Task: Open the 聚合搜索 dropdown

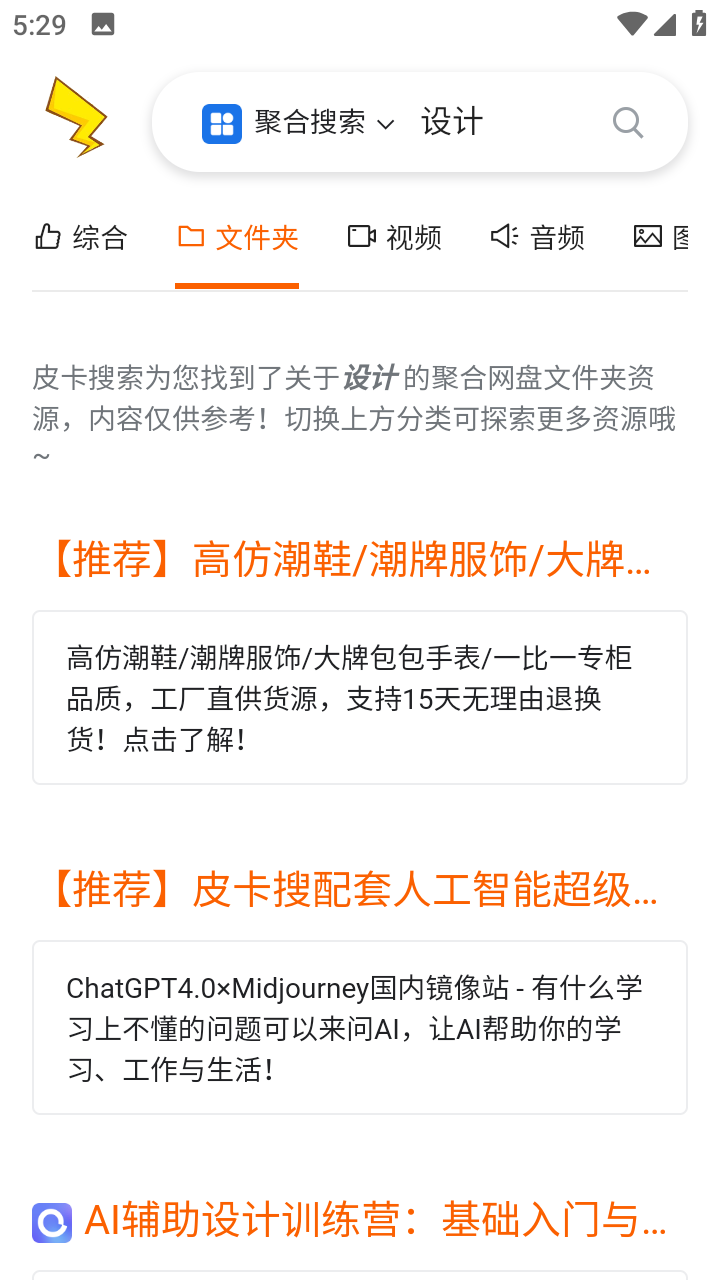Action: coord(298,123)
